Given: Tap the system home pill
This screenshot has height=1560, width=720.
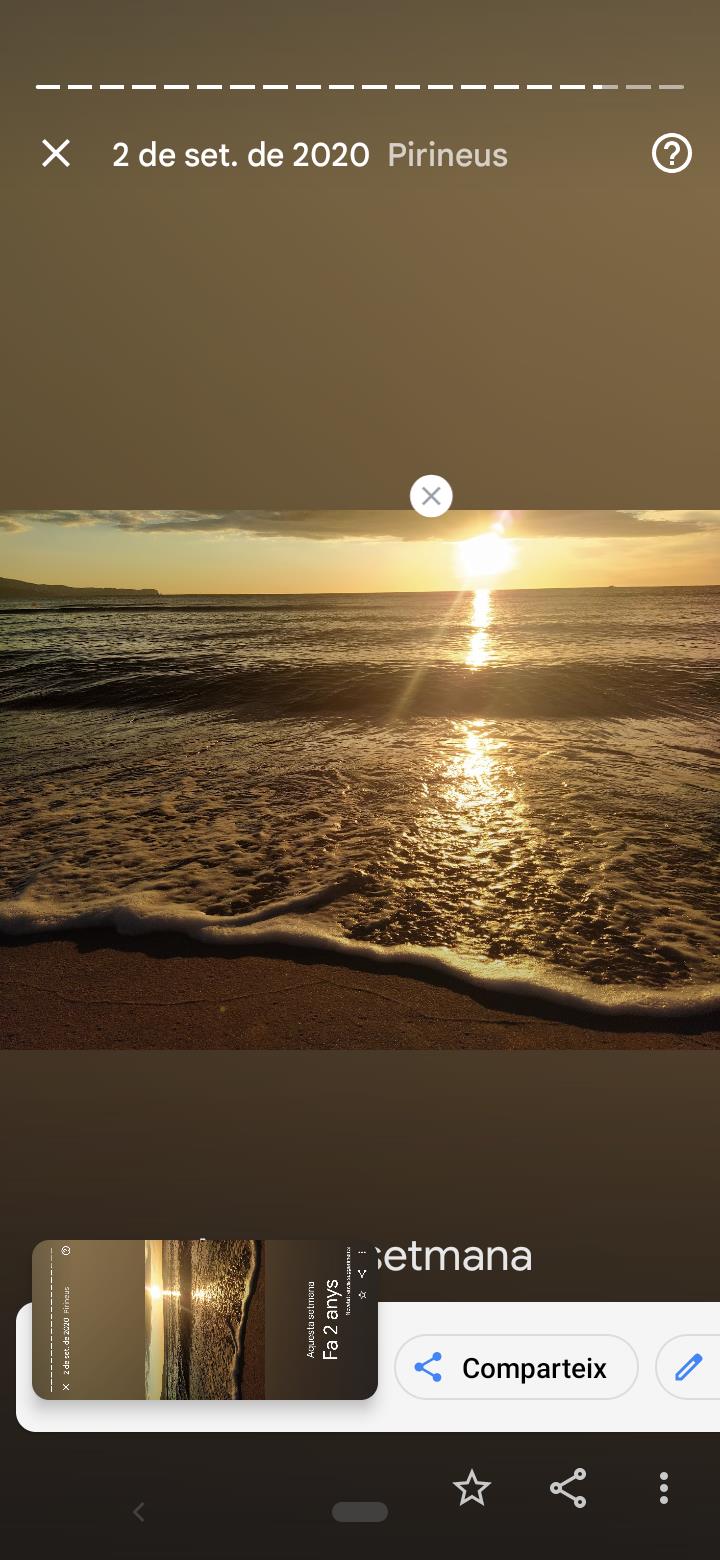Looking at the screenshot, I should point(360,1512).
